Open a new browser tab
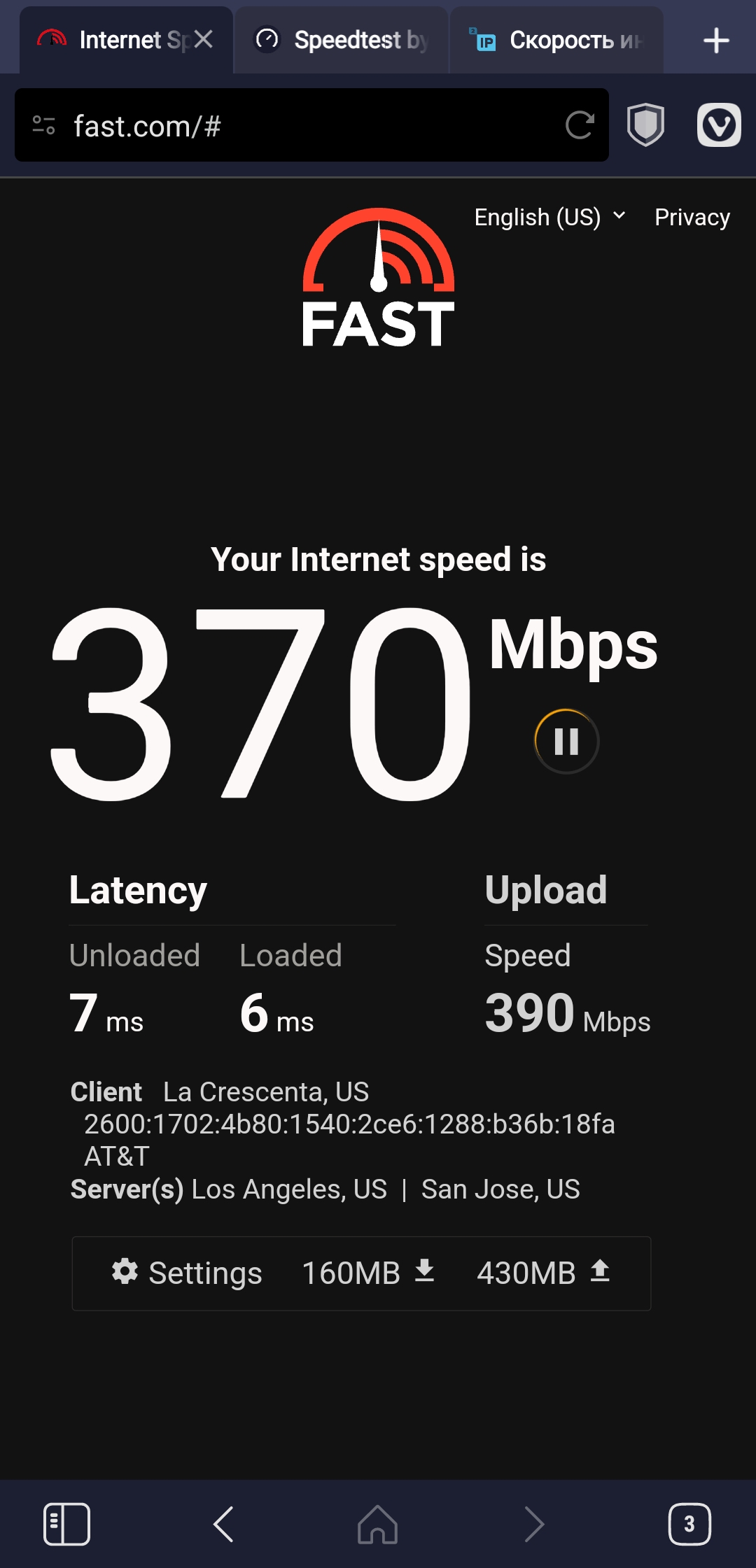The image size is (756, 1568). tap(716, 41)
